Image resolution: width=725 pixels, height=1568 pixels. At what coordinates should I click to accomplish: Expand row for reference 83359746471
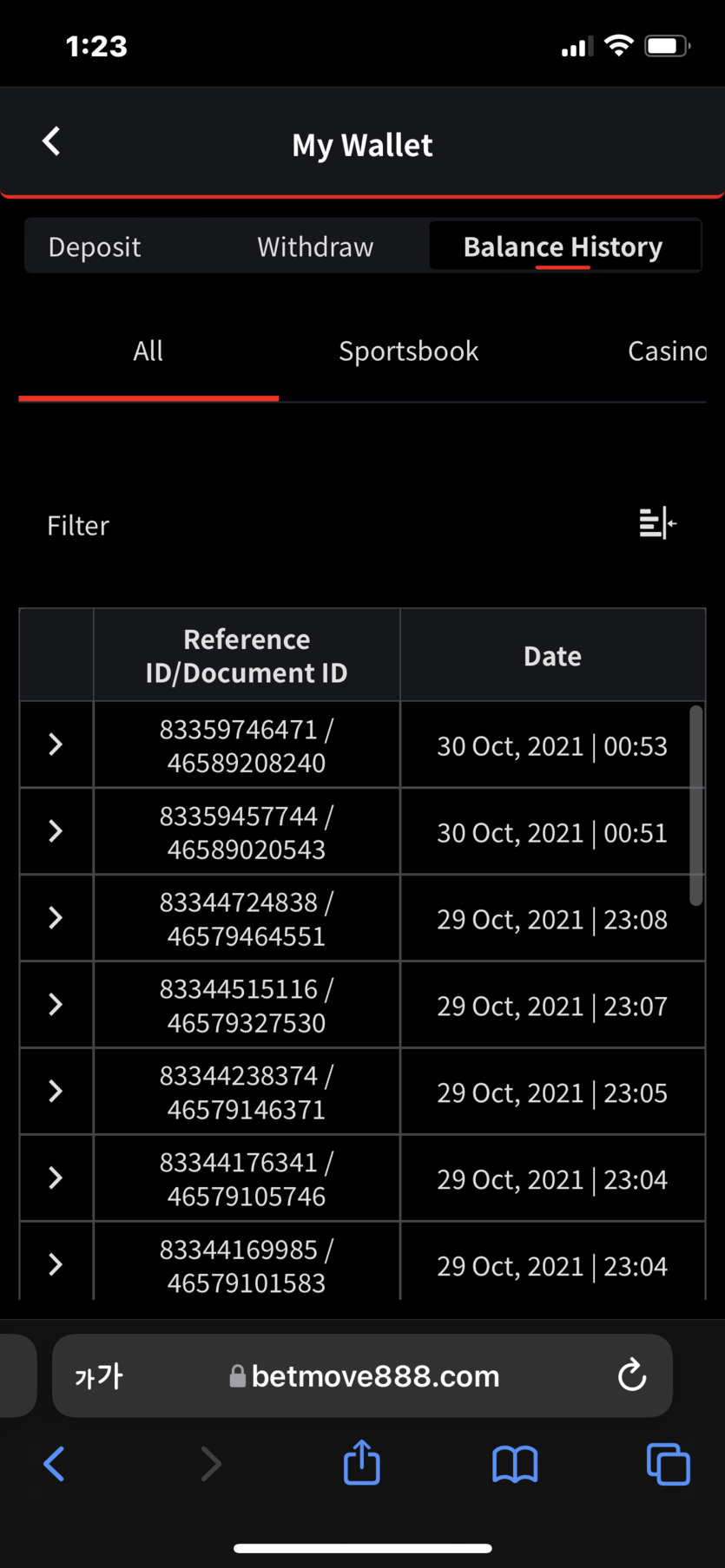pyautogui.click(x=56, y=745)
